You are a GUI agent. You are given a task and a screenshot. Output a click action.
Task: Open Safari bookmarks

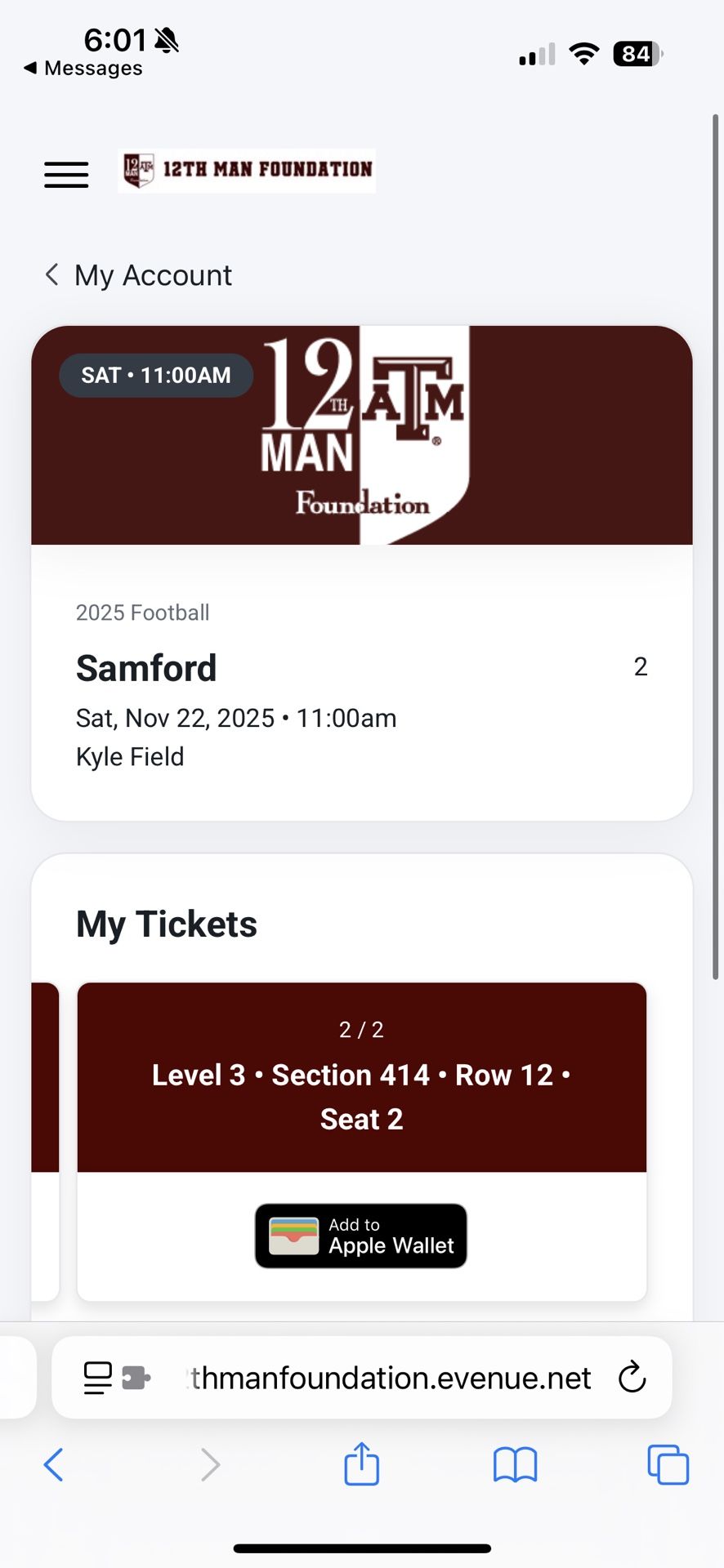(x=515, y=1464)
